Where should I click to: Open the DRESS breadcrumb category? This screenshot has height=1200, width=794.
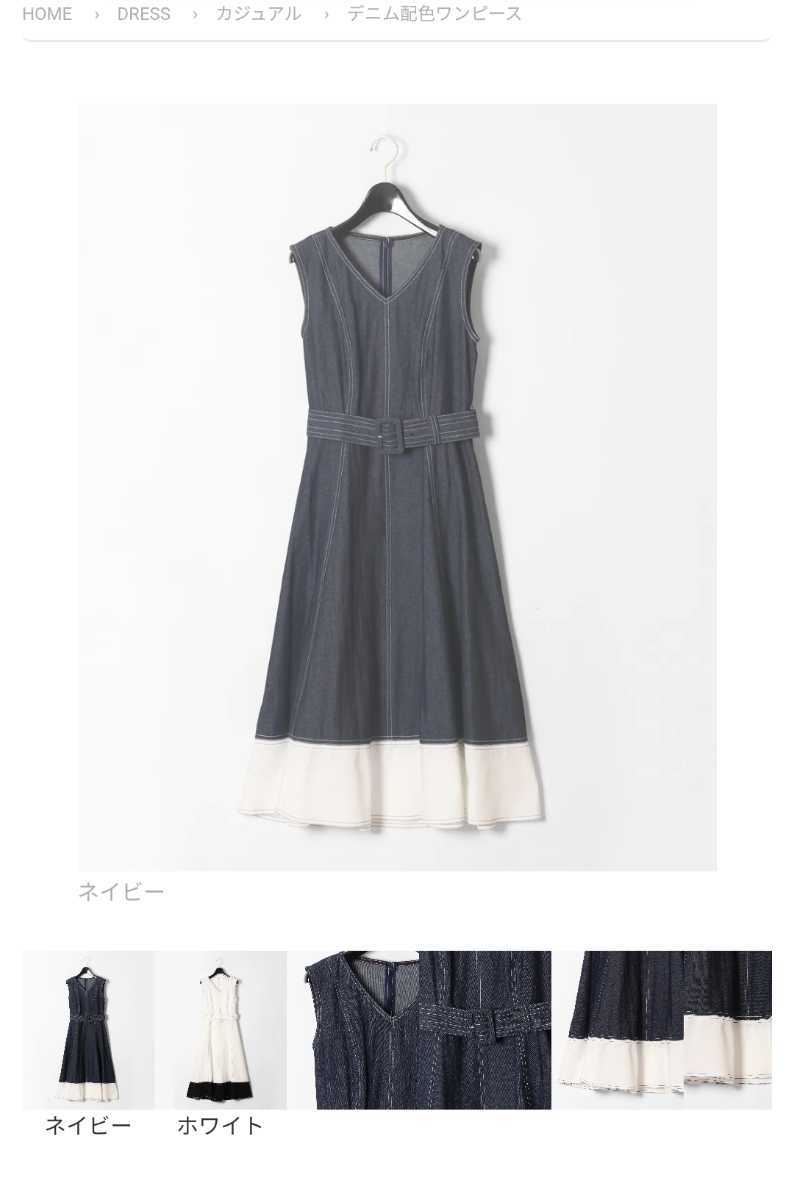143,14
